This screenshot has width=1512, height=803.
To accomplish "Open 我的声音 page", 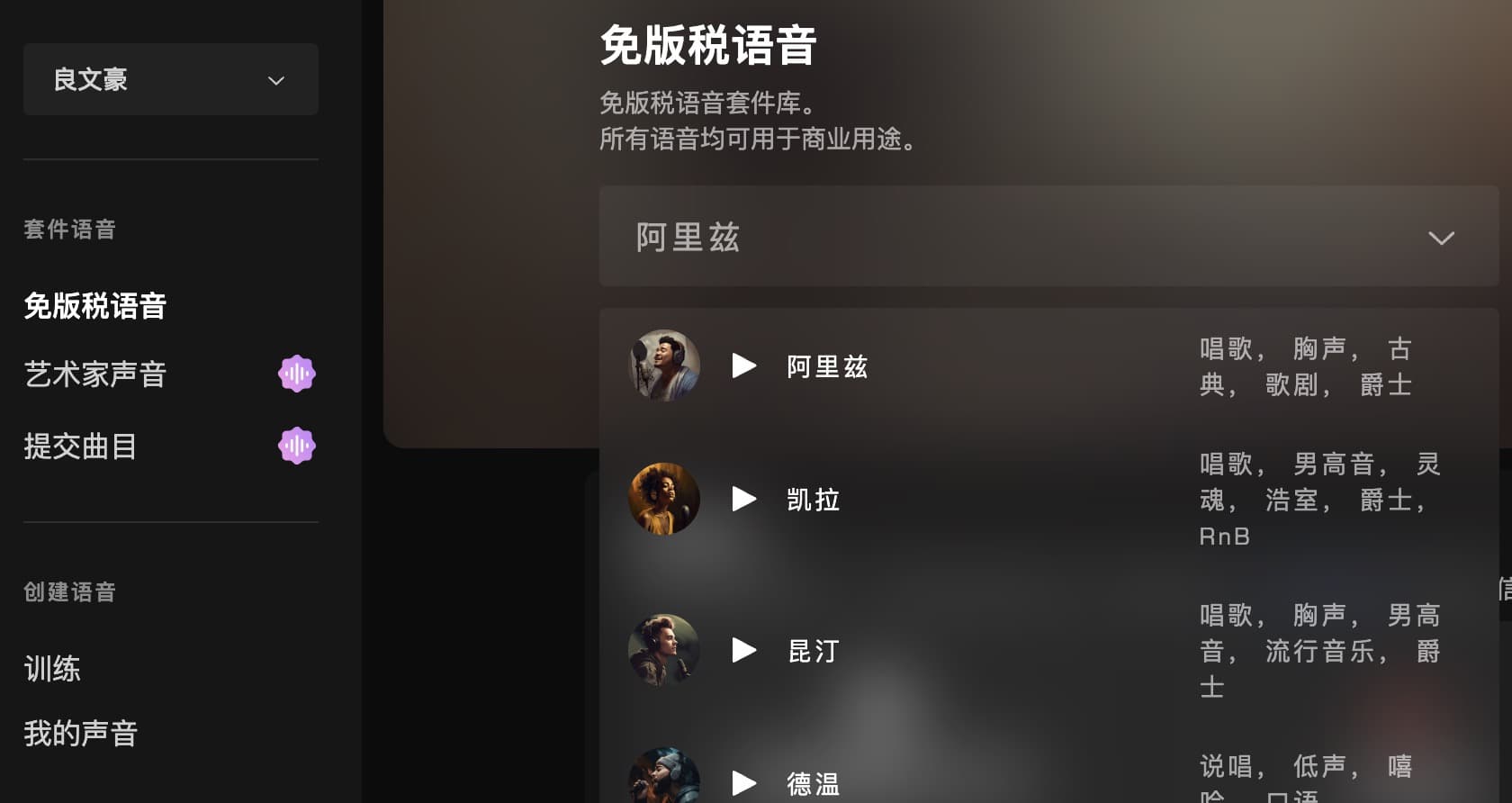I will (80, 734).
